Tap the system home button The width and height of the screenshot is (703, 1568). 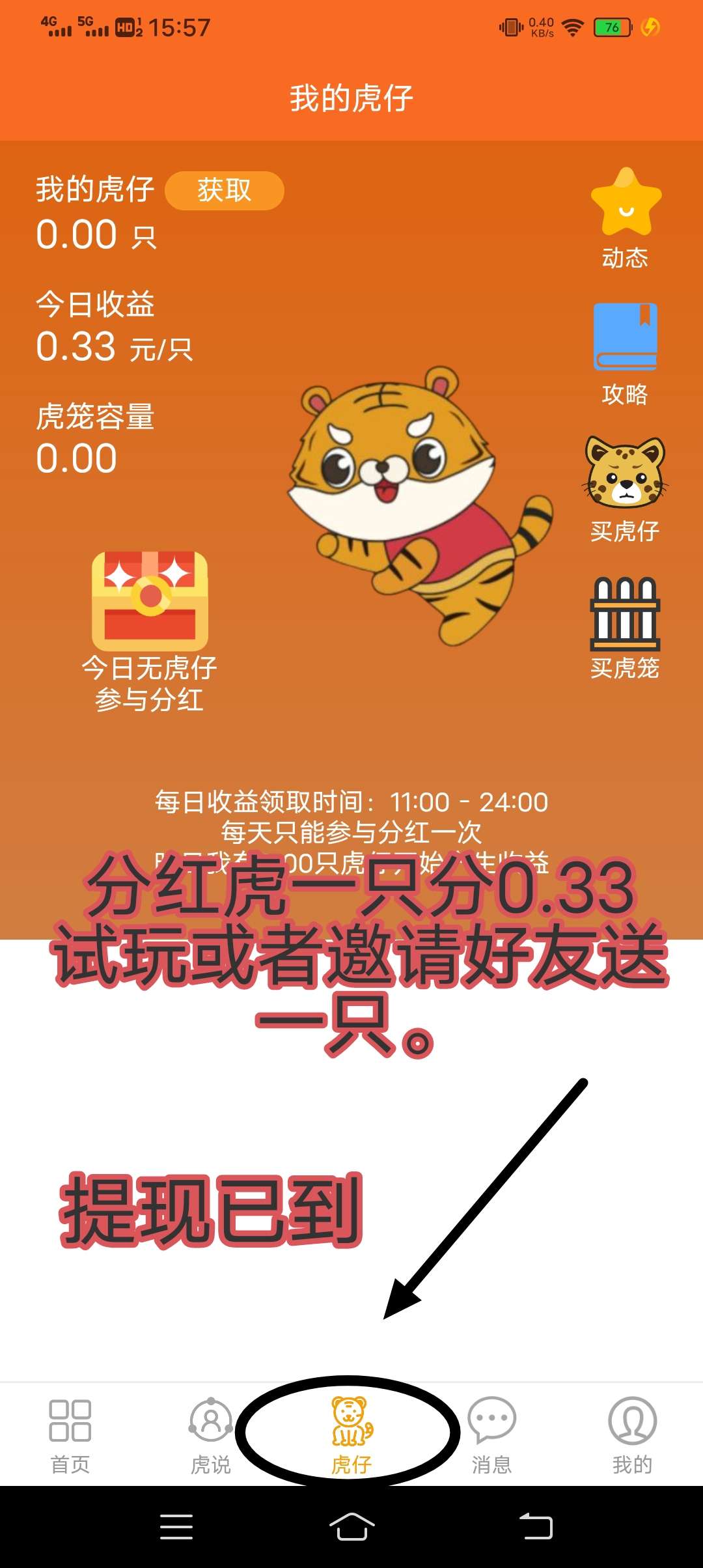tap(351, 1526)
